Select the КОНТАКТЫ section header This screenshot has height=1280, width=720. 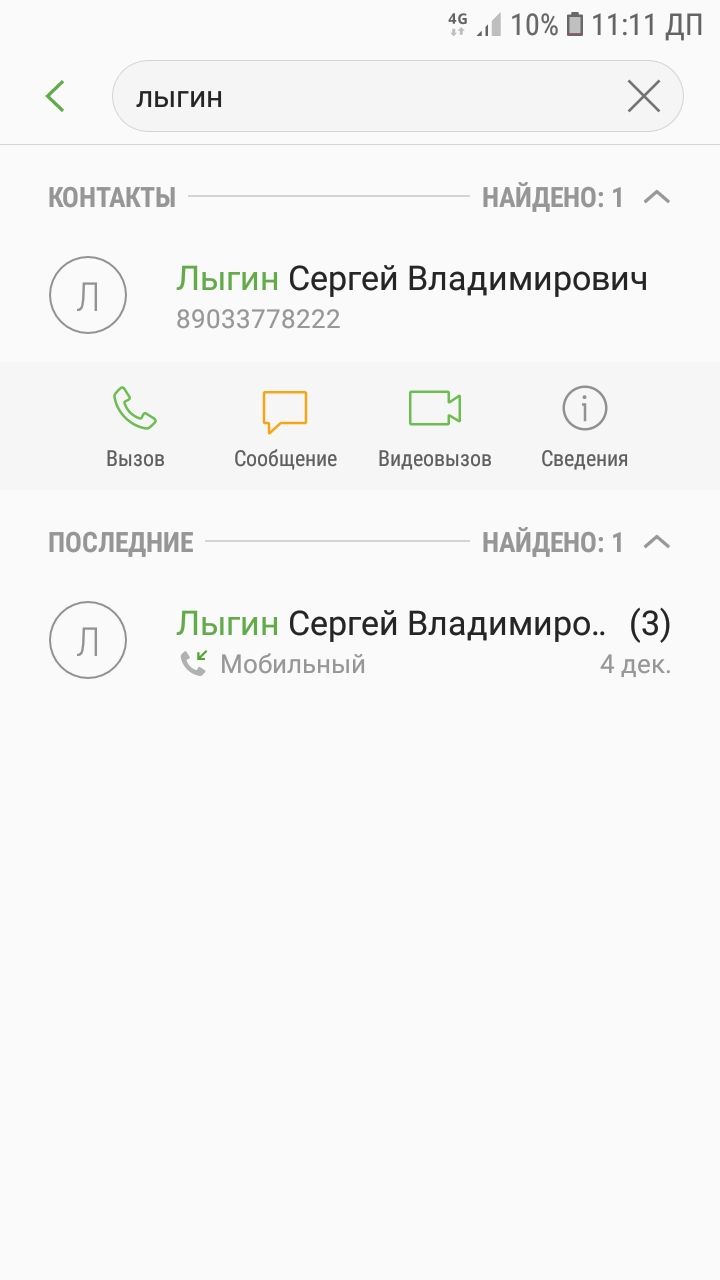click(x=112, y=197)
